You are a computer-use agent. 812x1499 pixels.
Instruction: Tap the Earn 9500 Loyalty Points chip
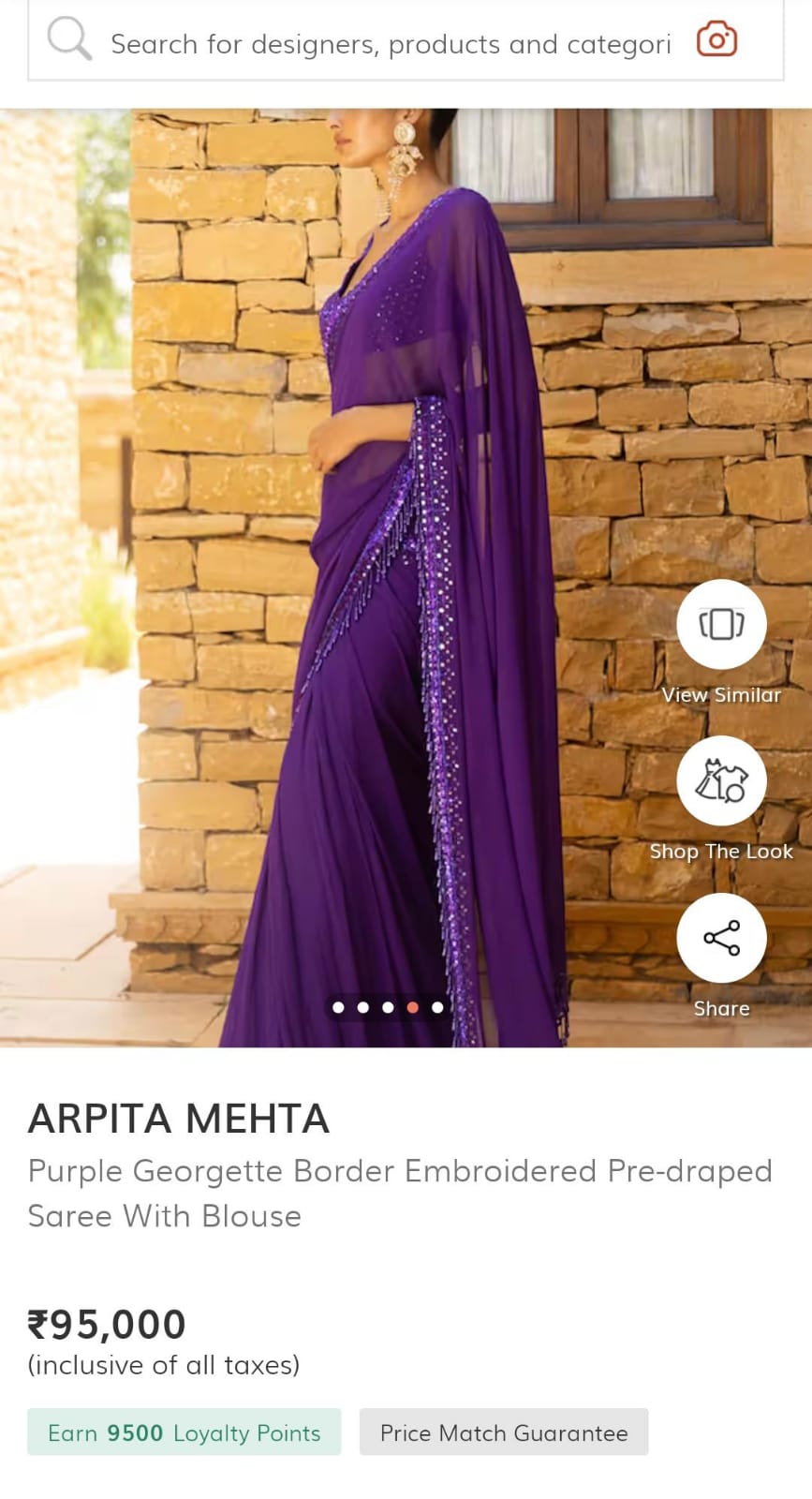coord(184,1432)
